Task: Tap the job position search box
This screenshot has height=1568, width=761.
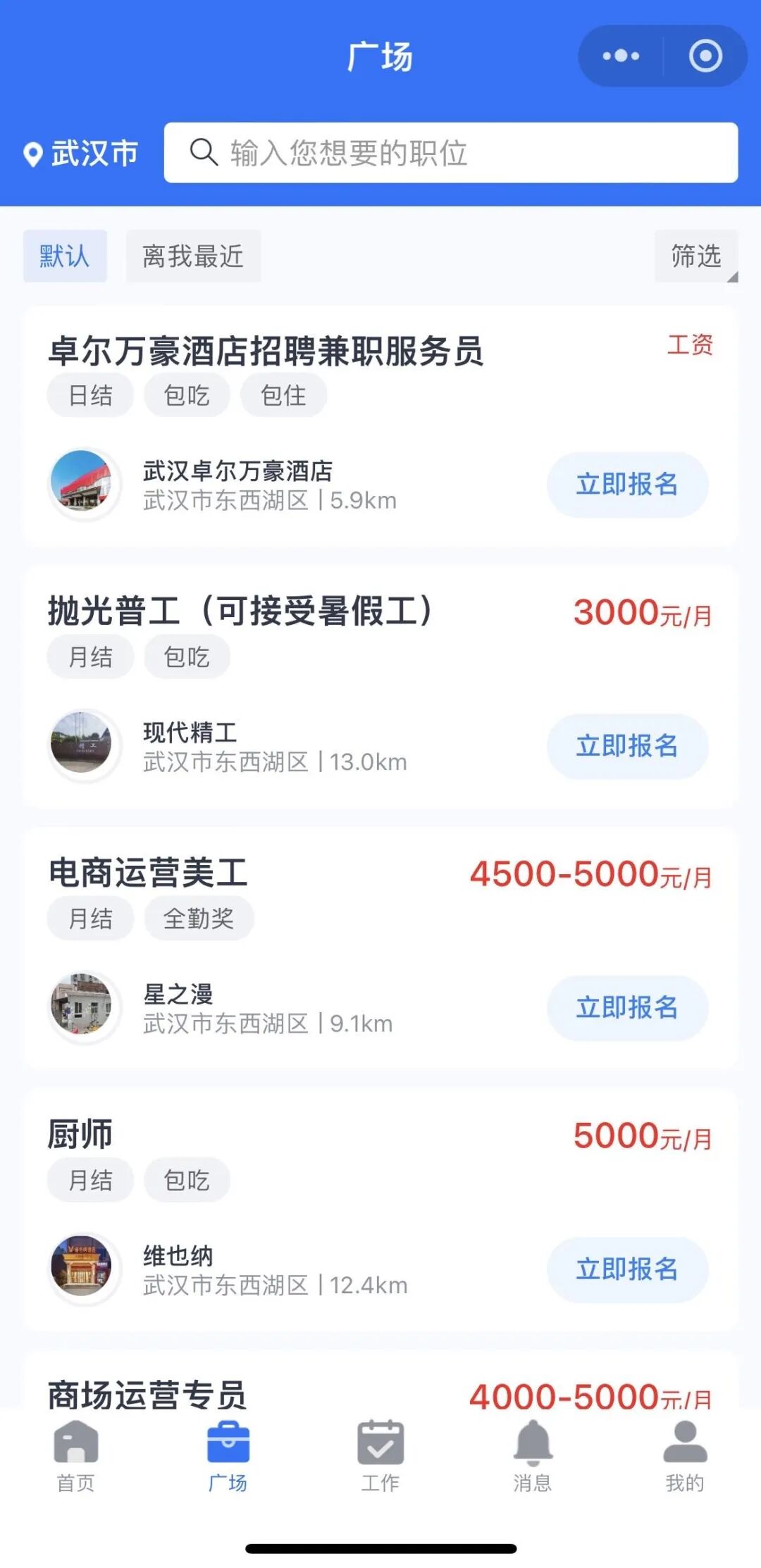Action: click(451, 153)
